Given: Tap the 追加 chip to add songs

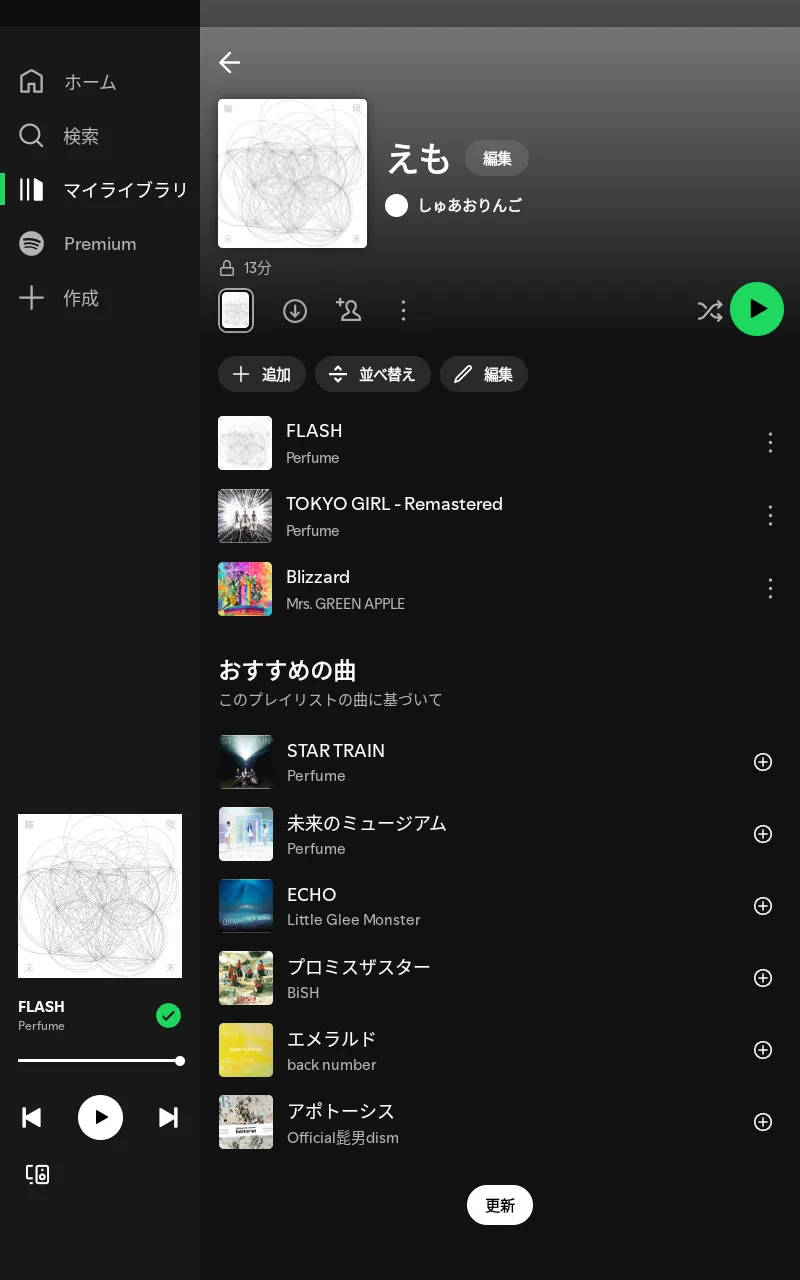Looking at the screenshot, I should [x=262, y=374].
